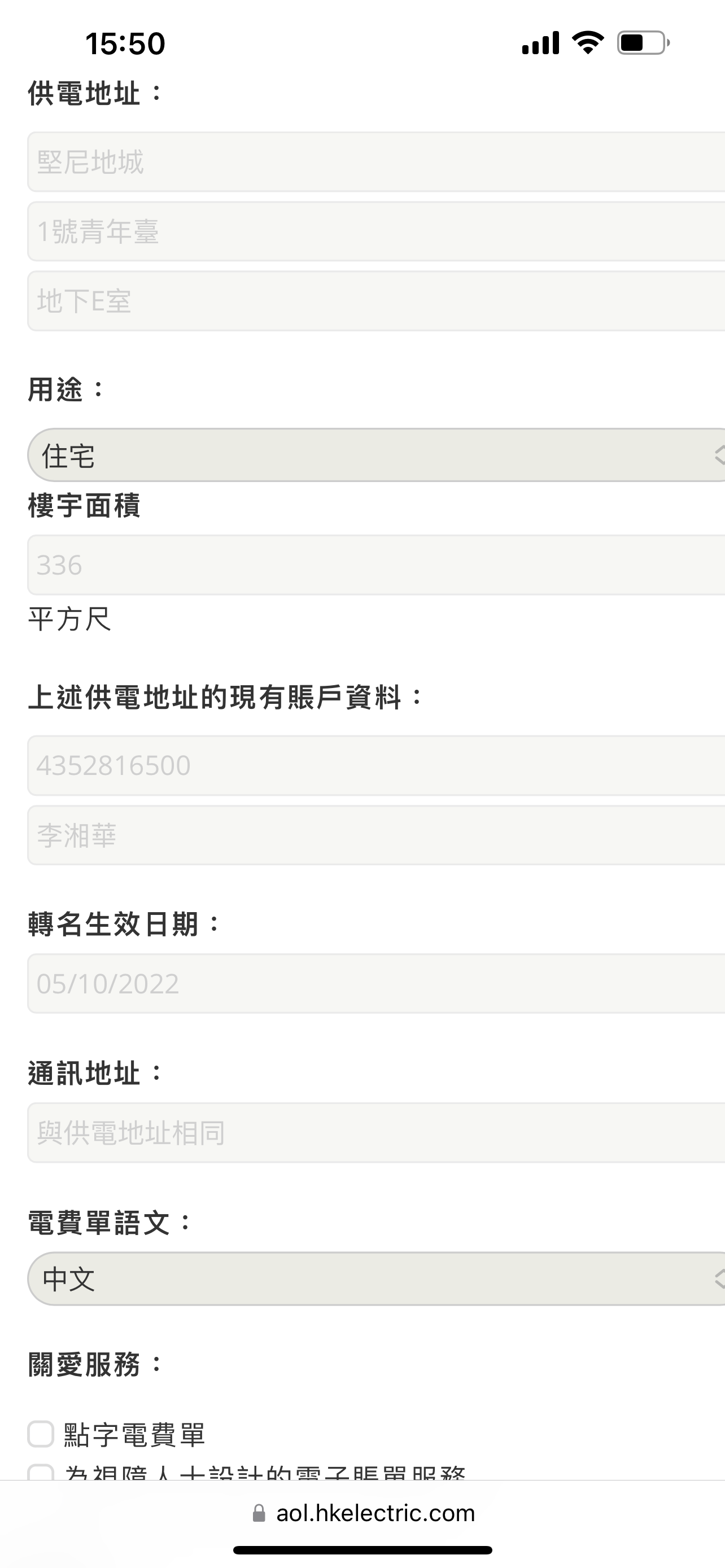Tap the street field showing 1號青年臺

point(376,231)
